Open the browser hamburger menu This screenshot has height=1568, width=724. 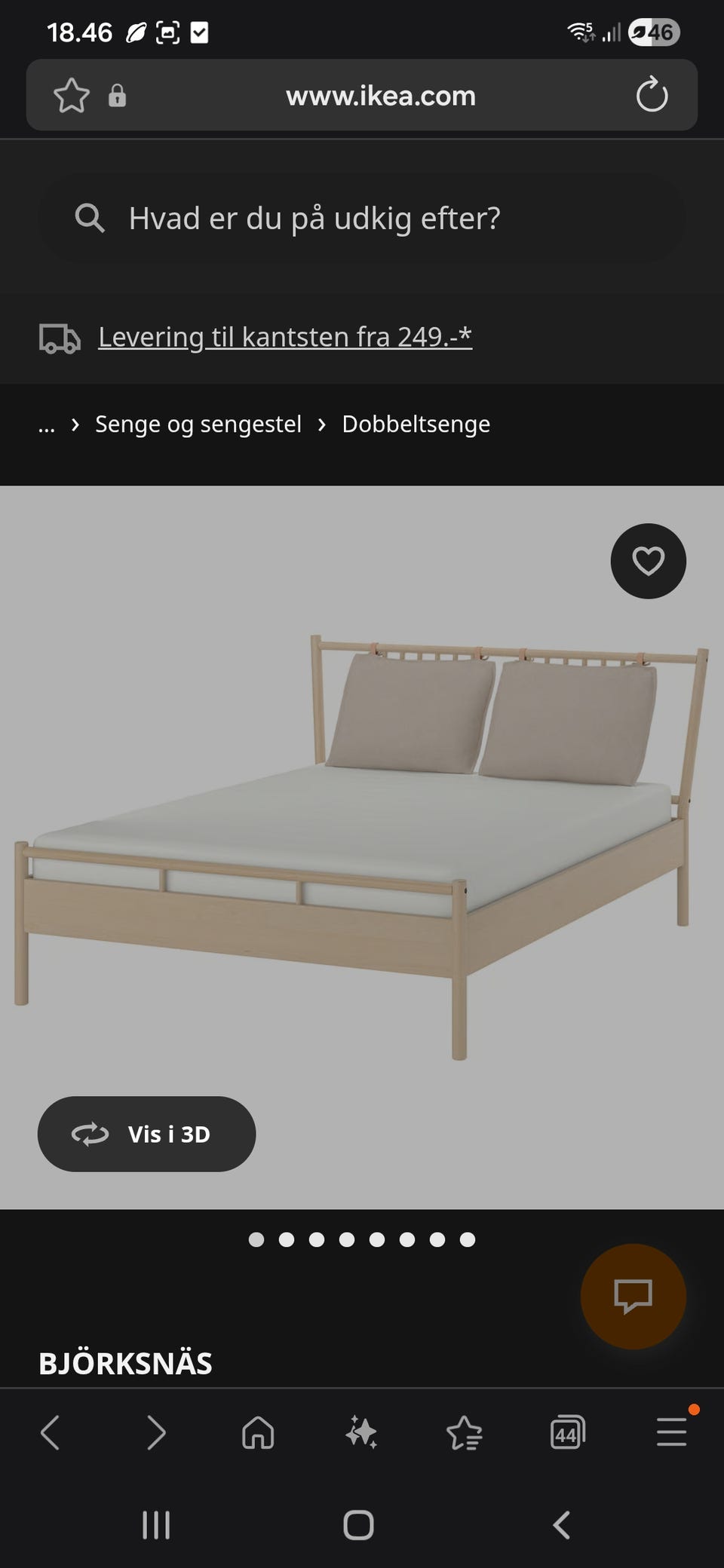[670, 1431]
